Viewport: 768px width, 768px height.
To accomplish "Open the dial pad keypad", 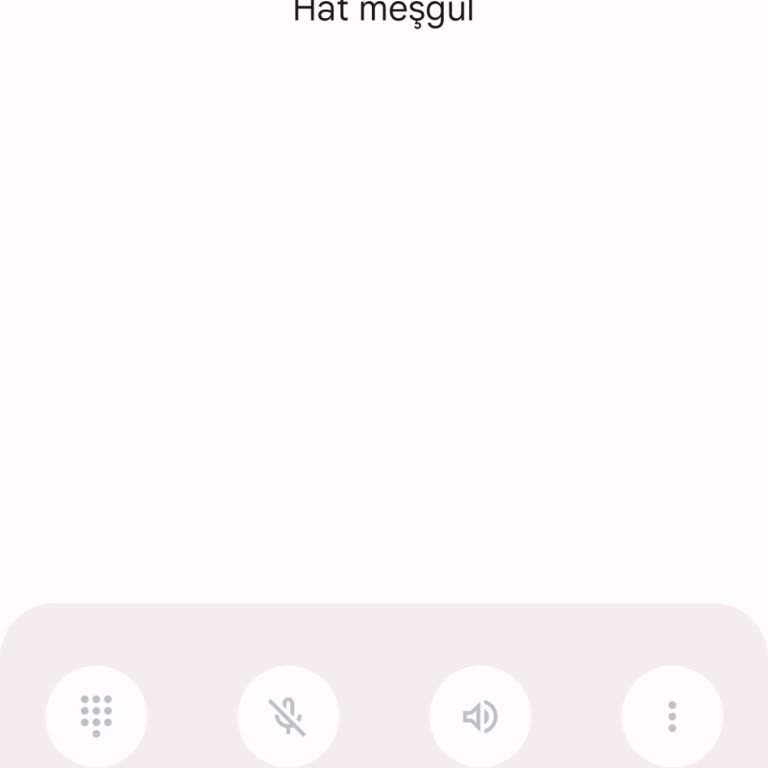I will [x=96, y=716].
